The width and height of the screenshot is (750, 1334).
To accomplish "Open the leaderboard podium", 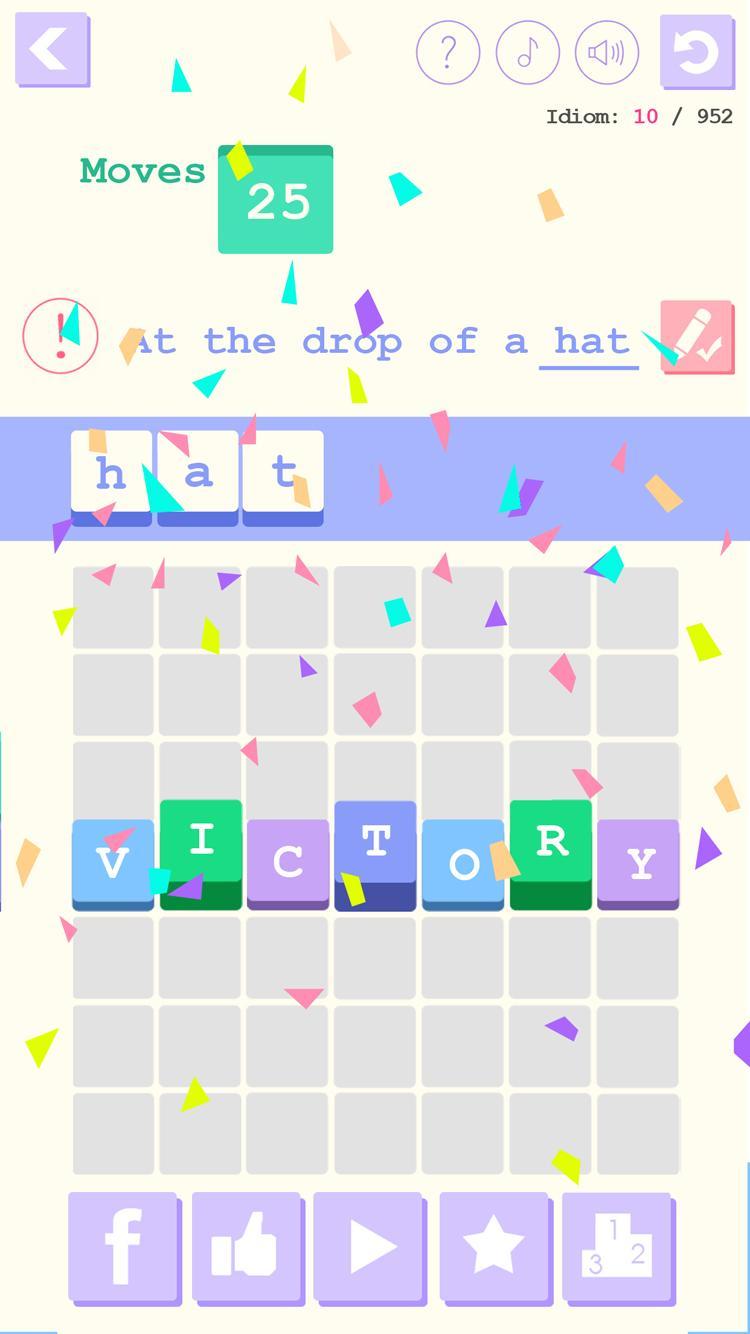I will pos(616,1246).
